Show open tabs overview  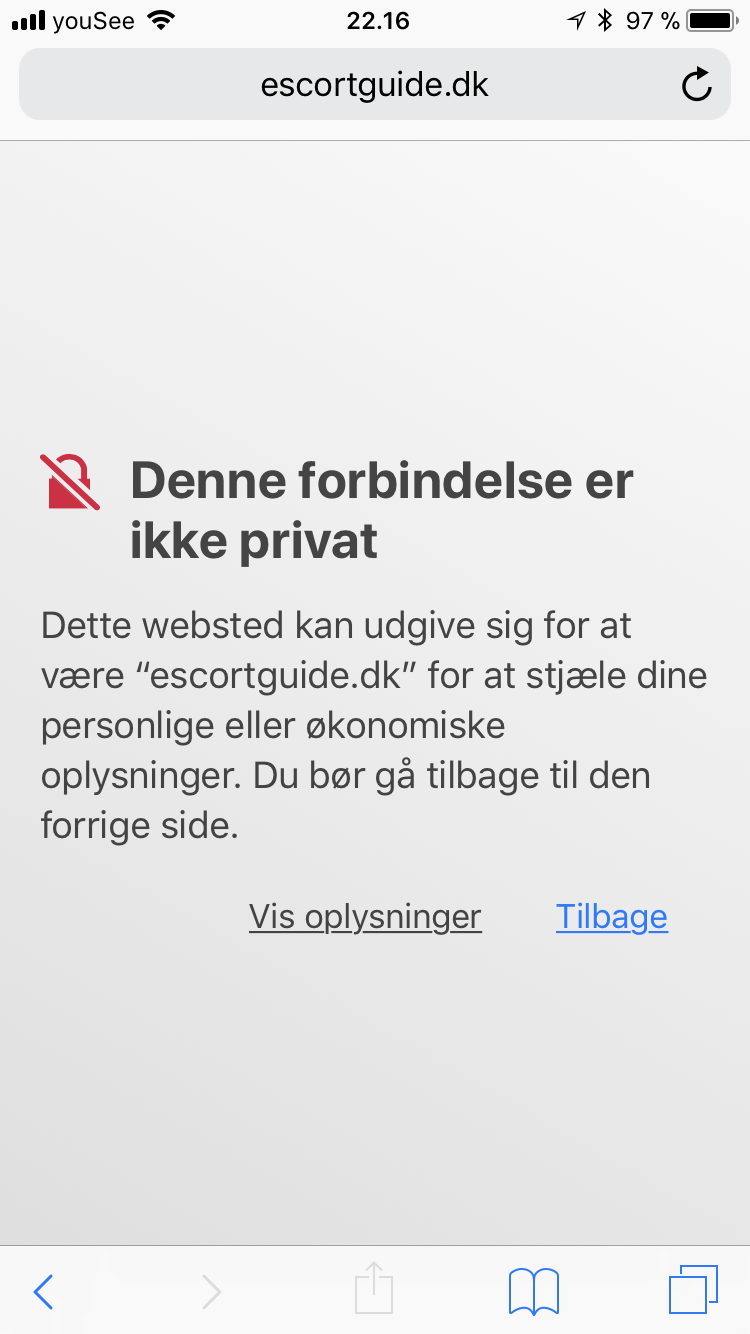693,1290
